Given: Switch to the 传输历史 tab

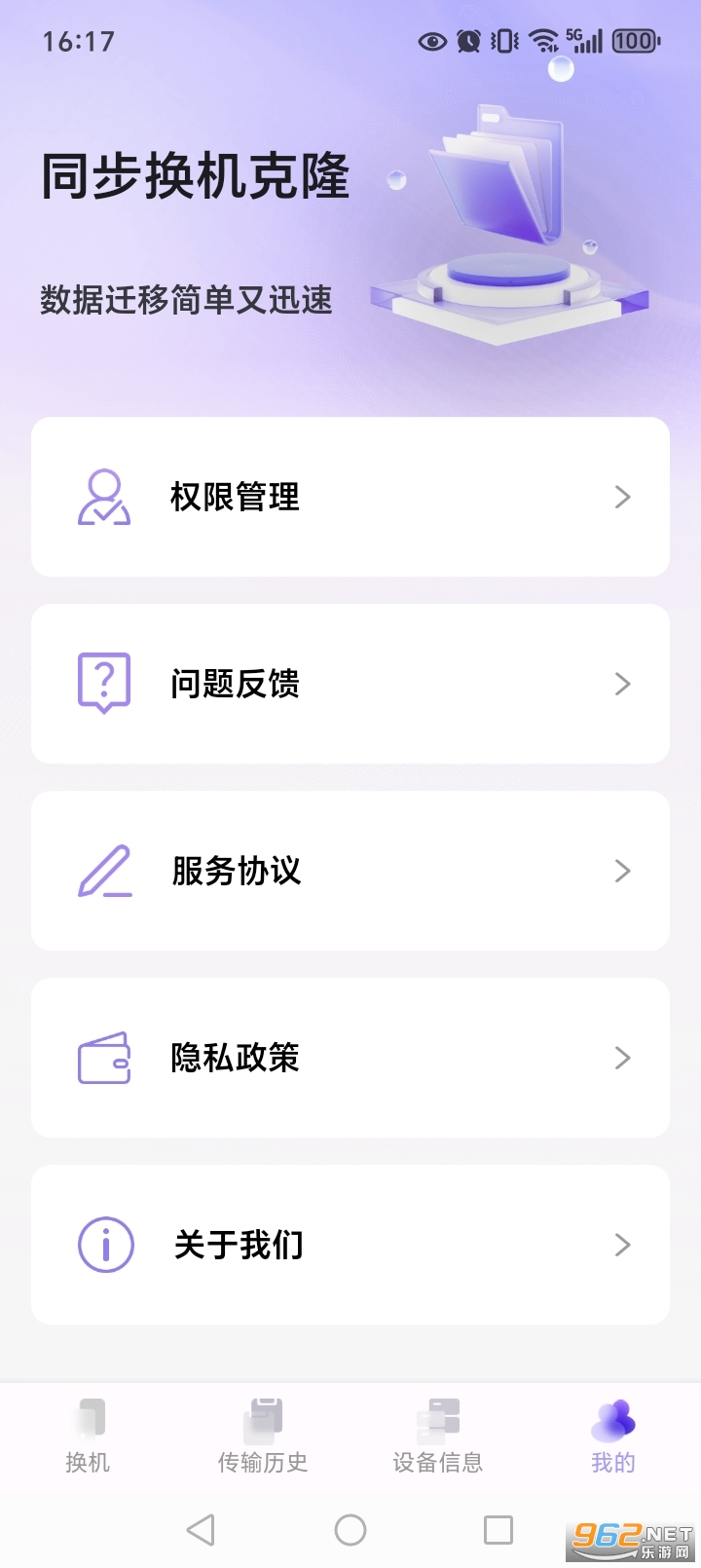Looking at the screenshot, I should pos(261,1437).
